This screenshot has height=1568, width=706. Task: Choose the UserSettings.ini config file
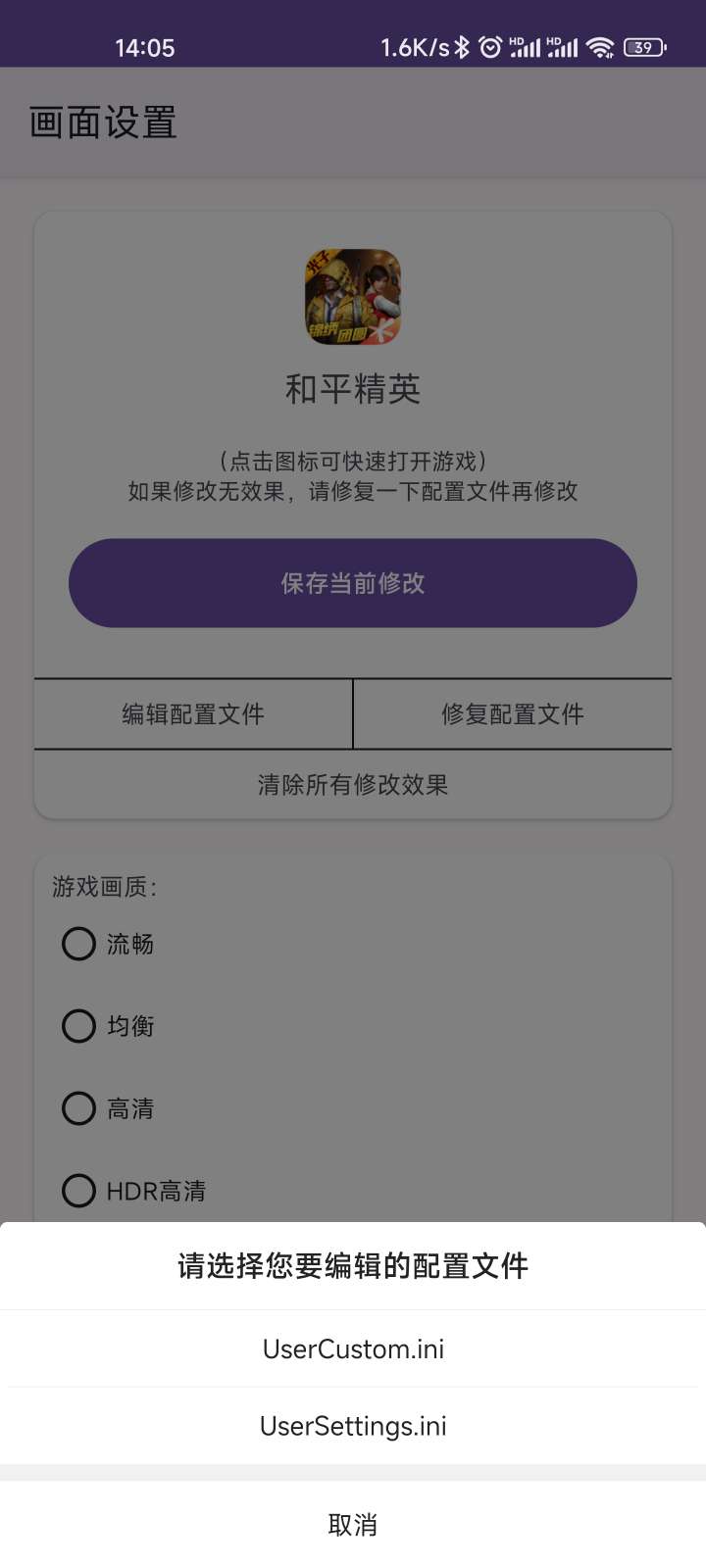(353, 1425)
